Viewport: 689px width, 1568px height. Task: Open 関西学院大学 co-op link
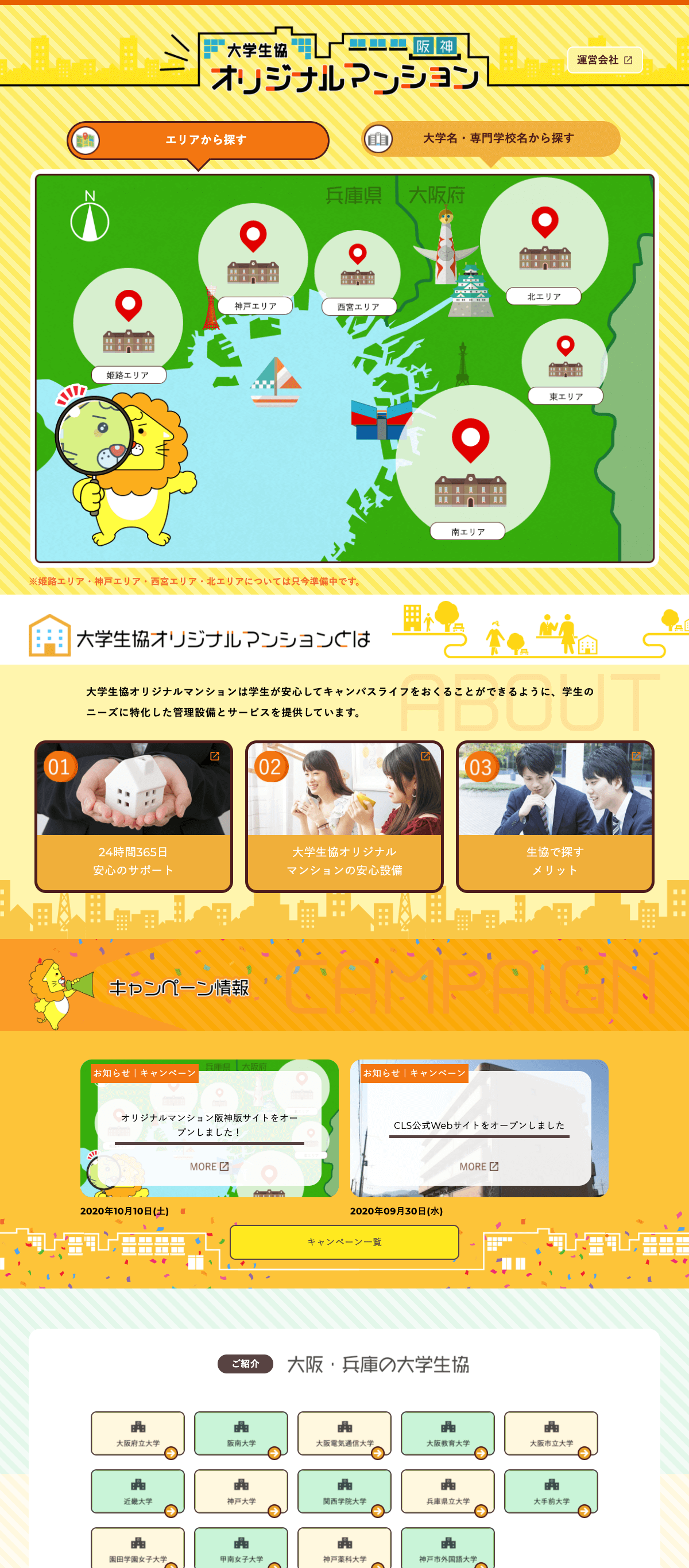click(344, 1491)
